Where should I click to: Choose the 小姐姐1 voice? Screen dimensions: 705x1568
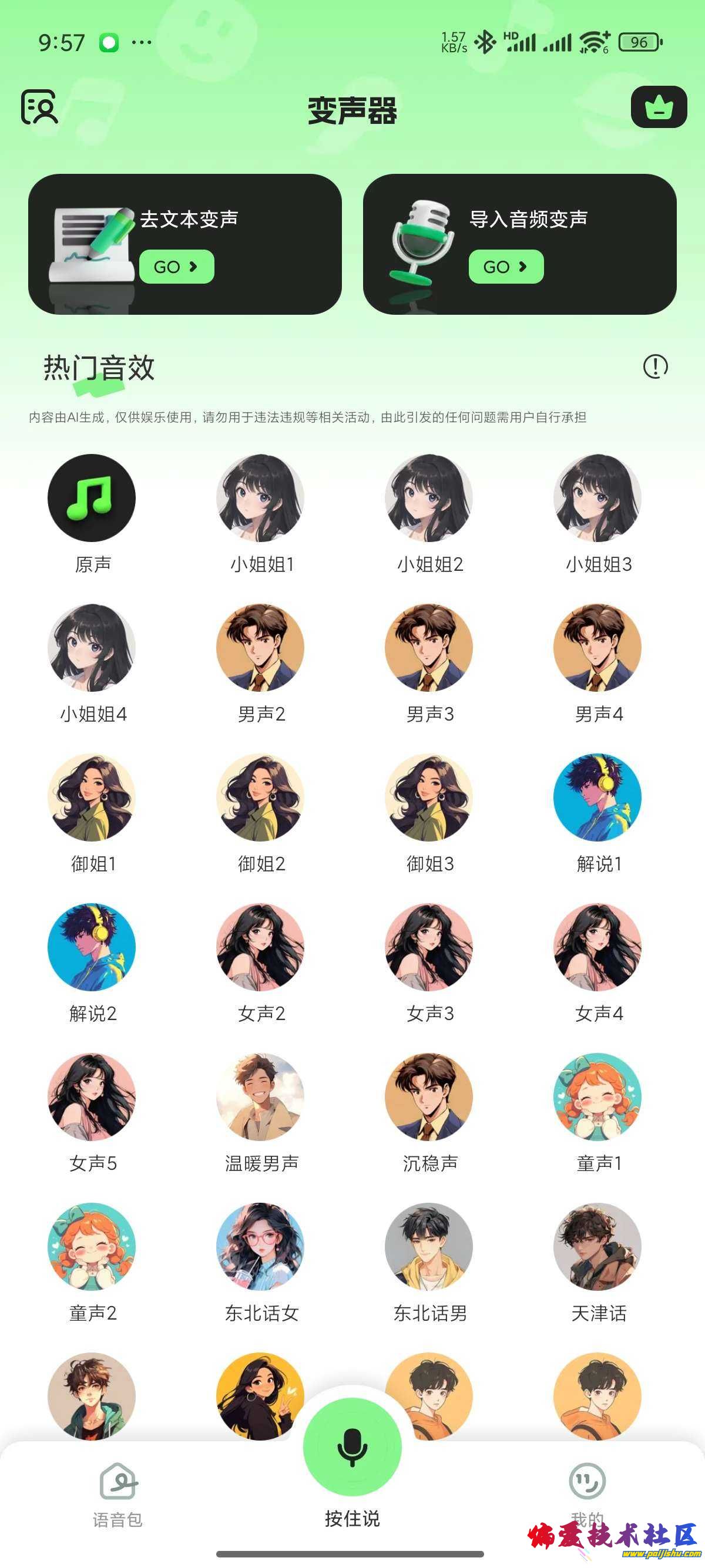click(x=261, y=498)
